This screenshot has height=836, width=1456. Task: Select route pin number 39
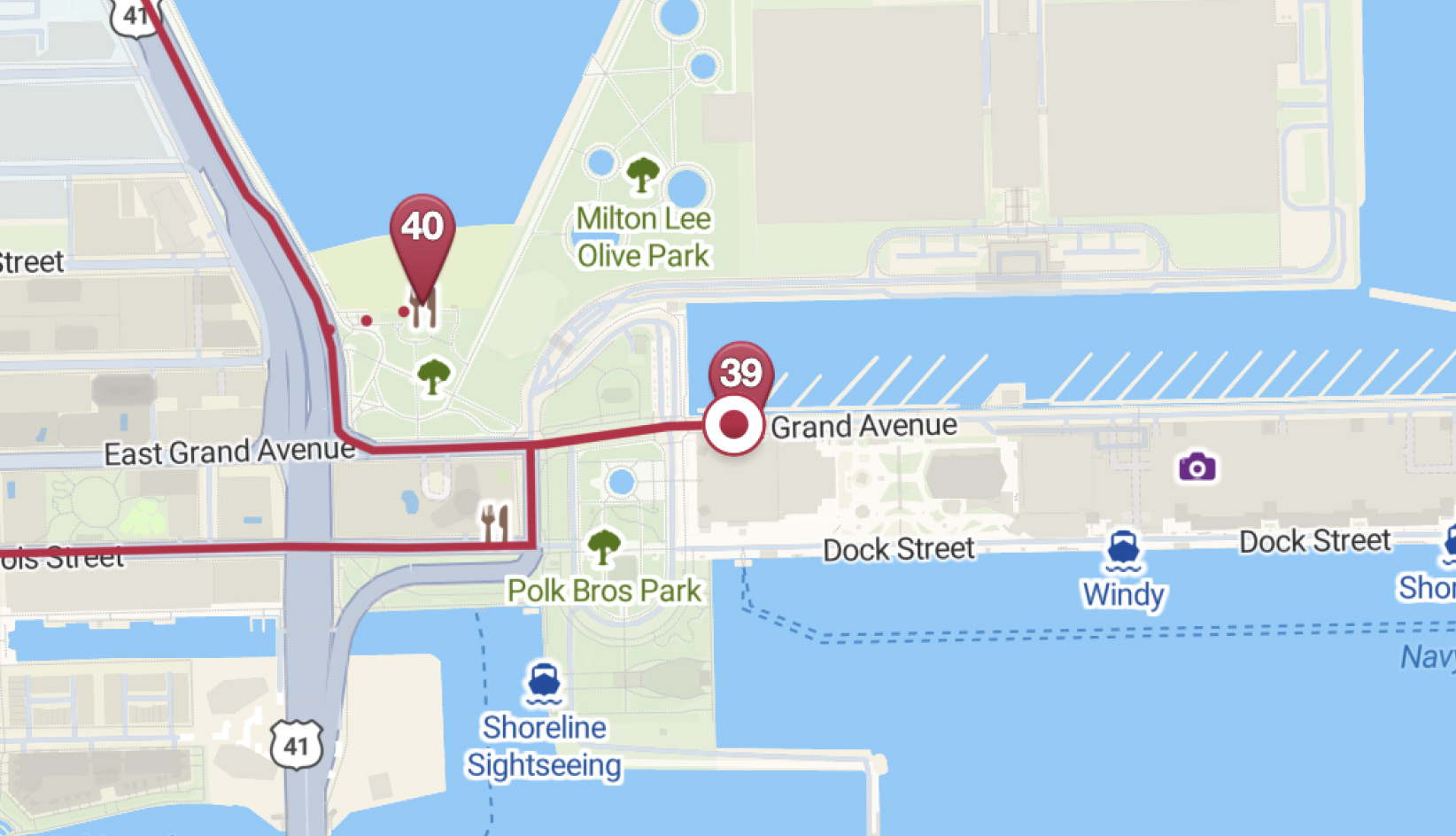[740, 372]
